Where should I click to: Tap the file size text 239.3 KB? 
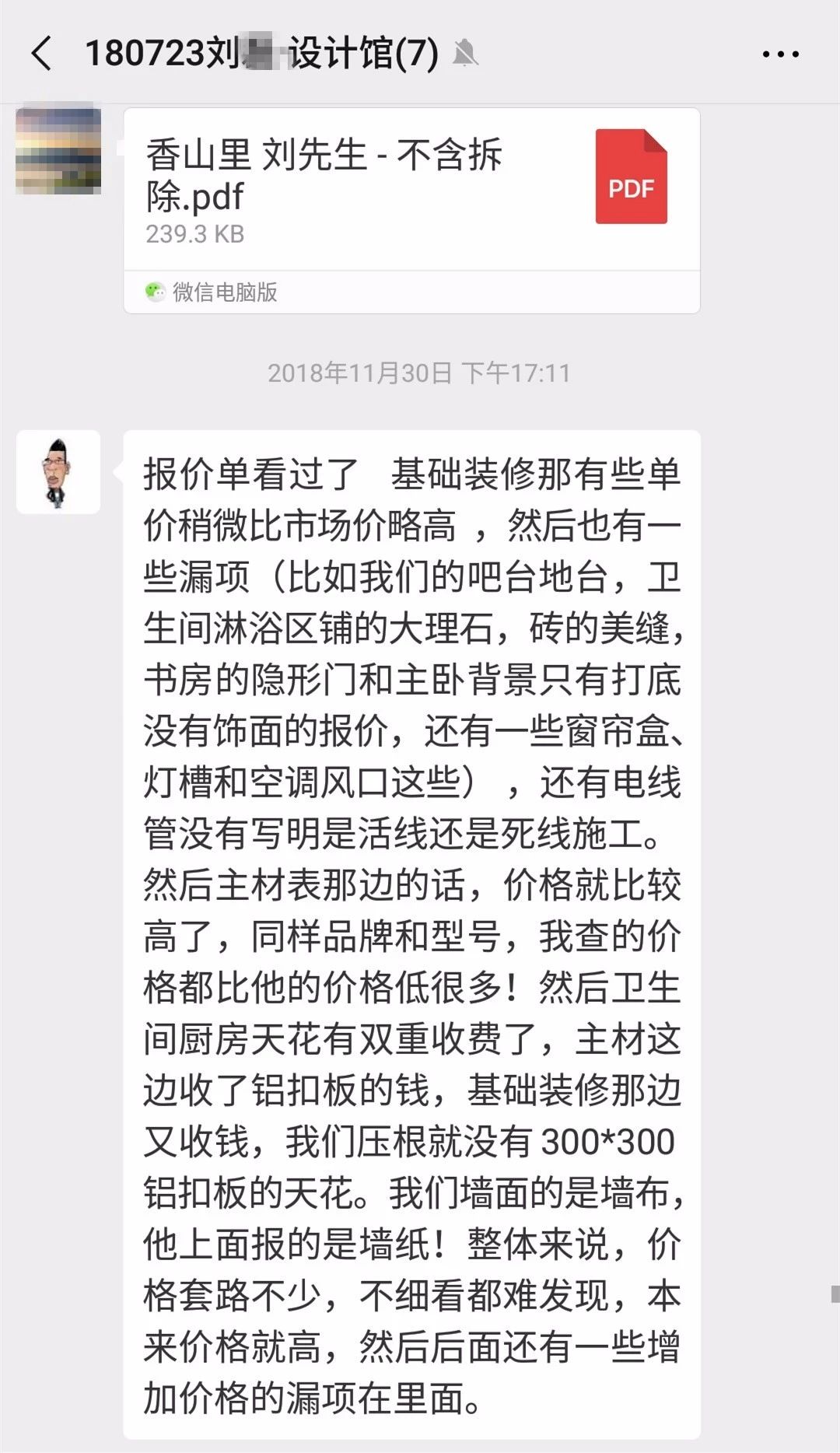tap(194, 233)
